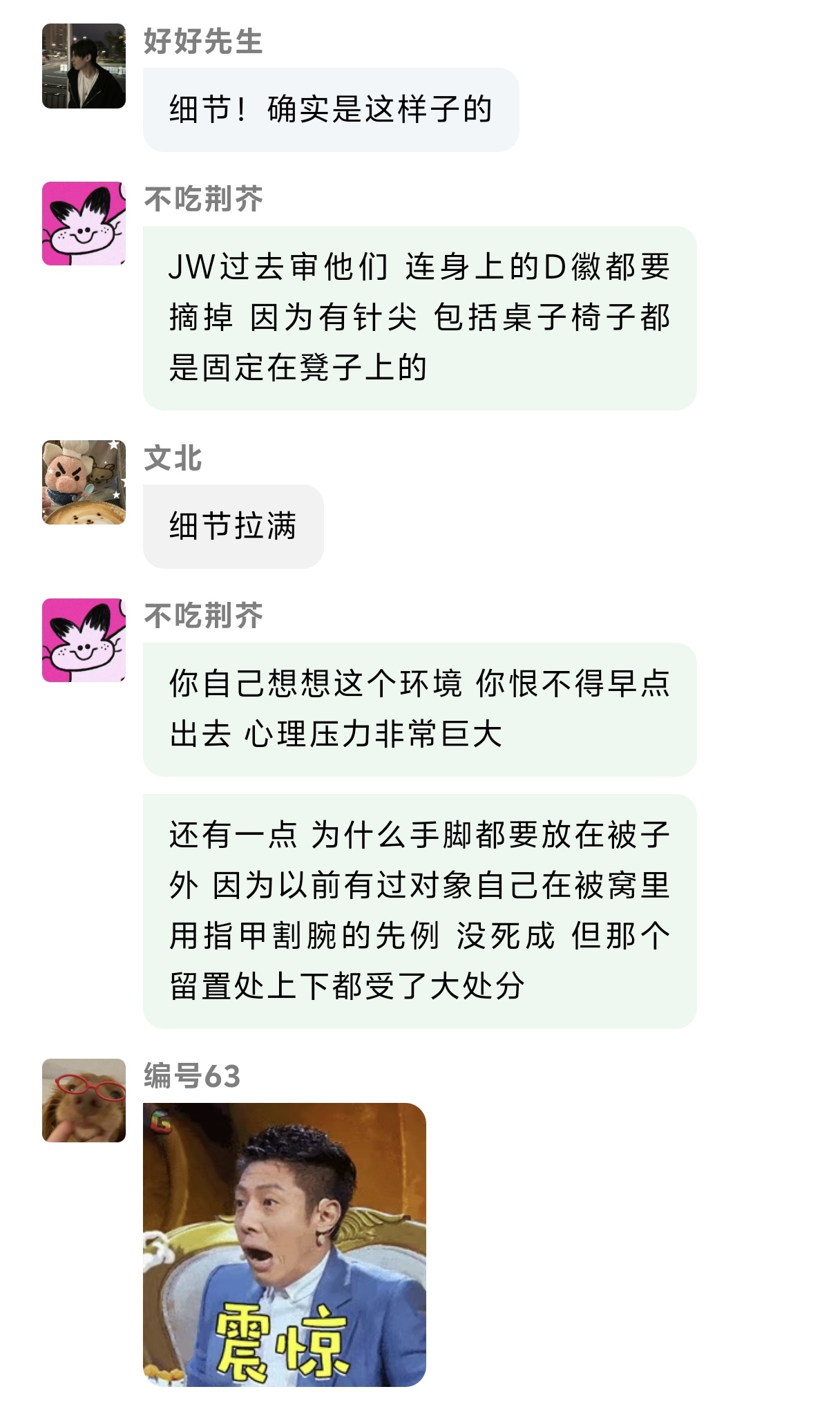Open 好好先生's profile avatar
Image resolution: width=840 pixels, height=1407 pixels.
click(84, 66)
